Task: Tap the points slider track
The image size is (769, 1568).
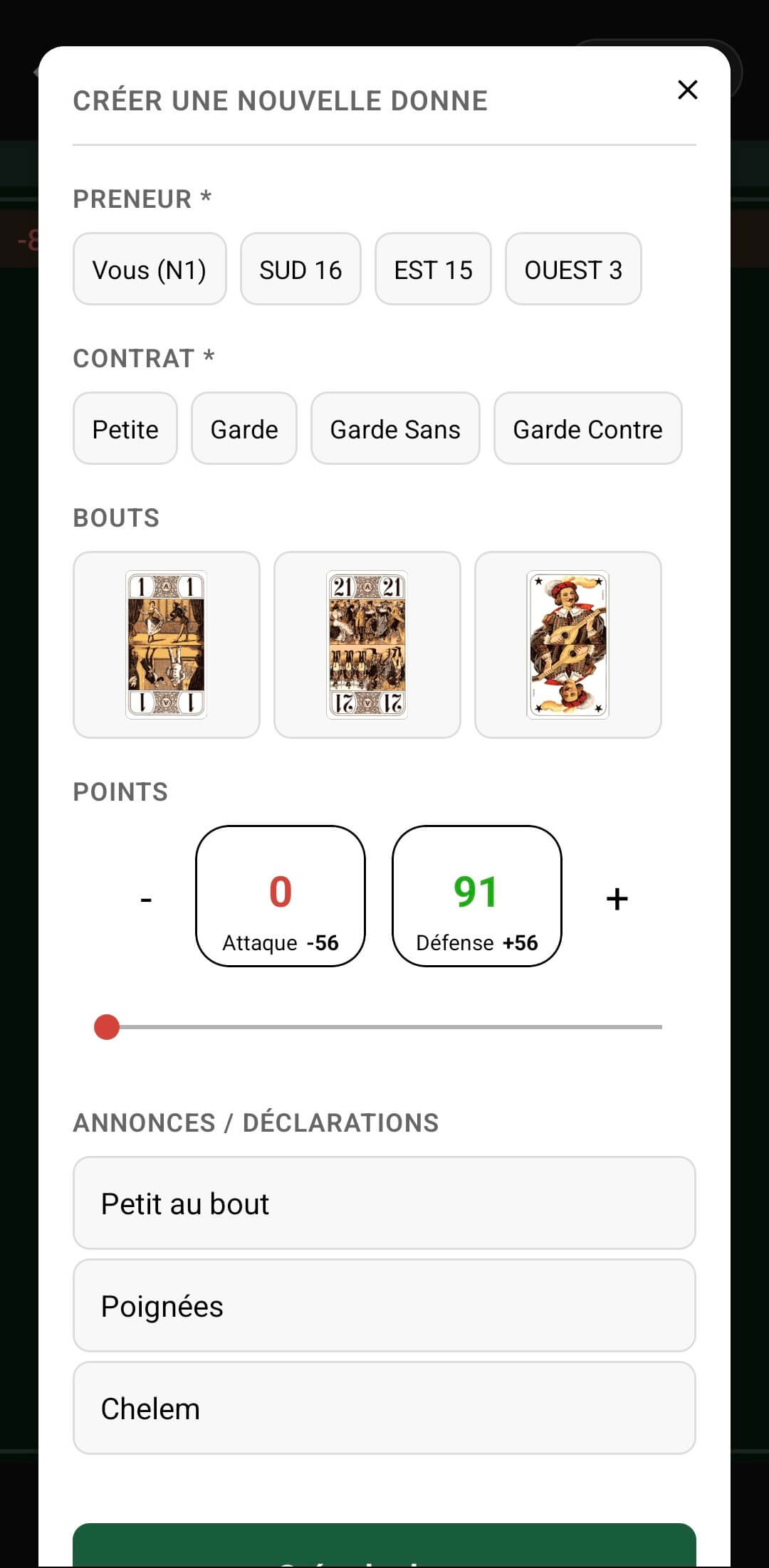Action: [384, 1027]
